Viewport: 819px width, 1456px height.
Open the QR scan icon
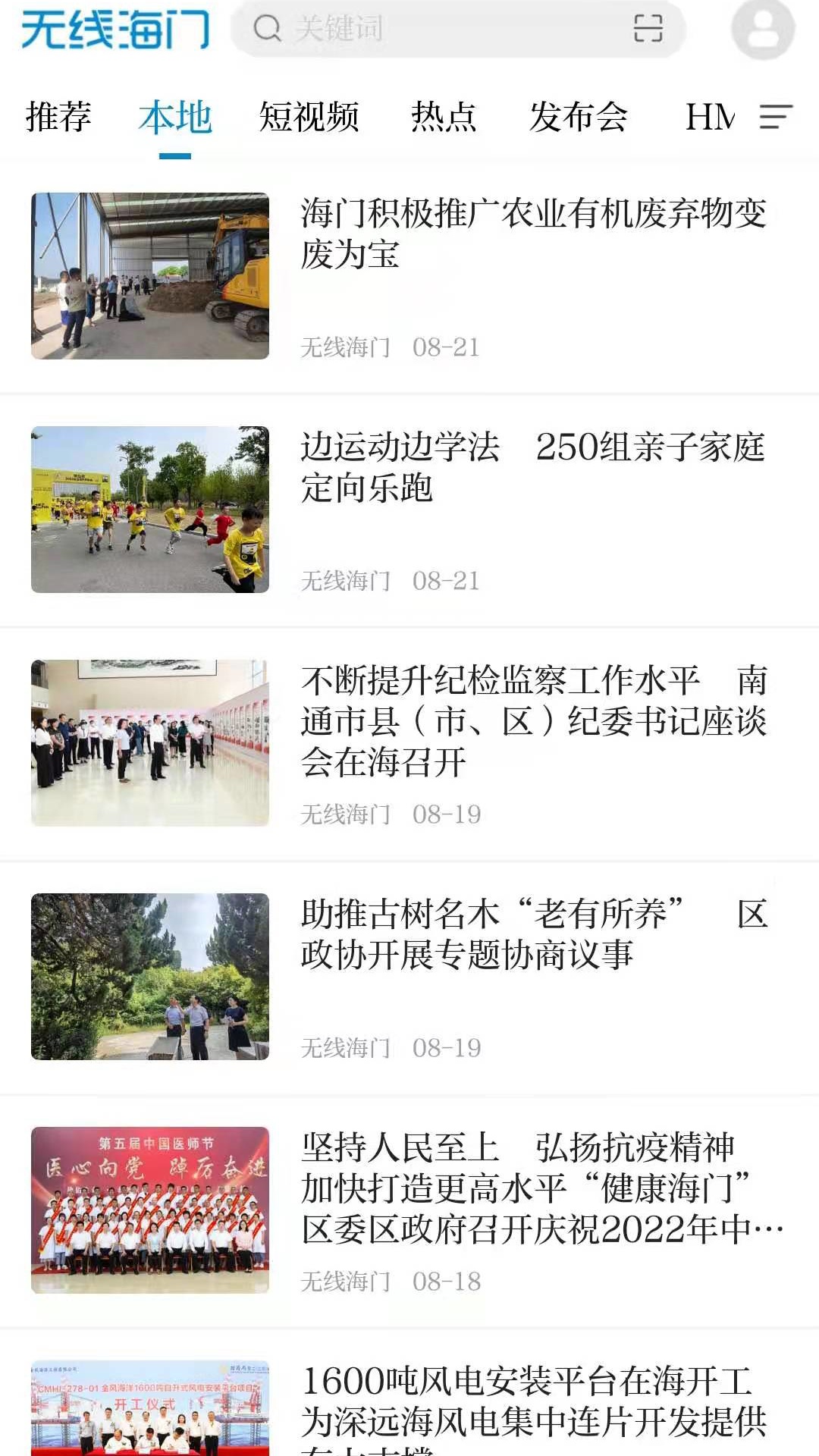point(648,29)
